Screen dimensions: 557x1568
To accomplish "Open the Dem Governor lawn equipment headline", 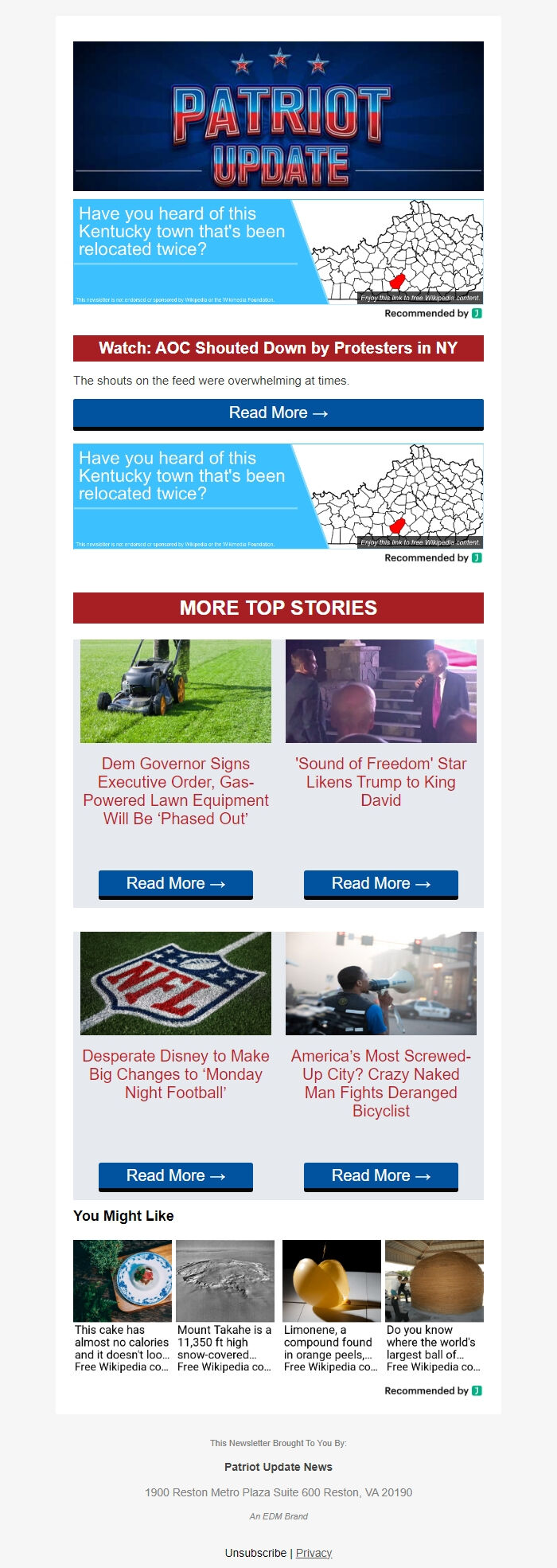I will pos(175,791).
